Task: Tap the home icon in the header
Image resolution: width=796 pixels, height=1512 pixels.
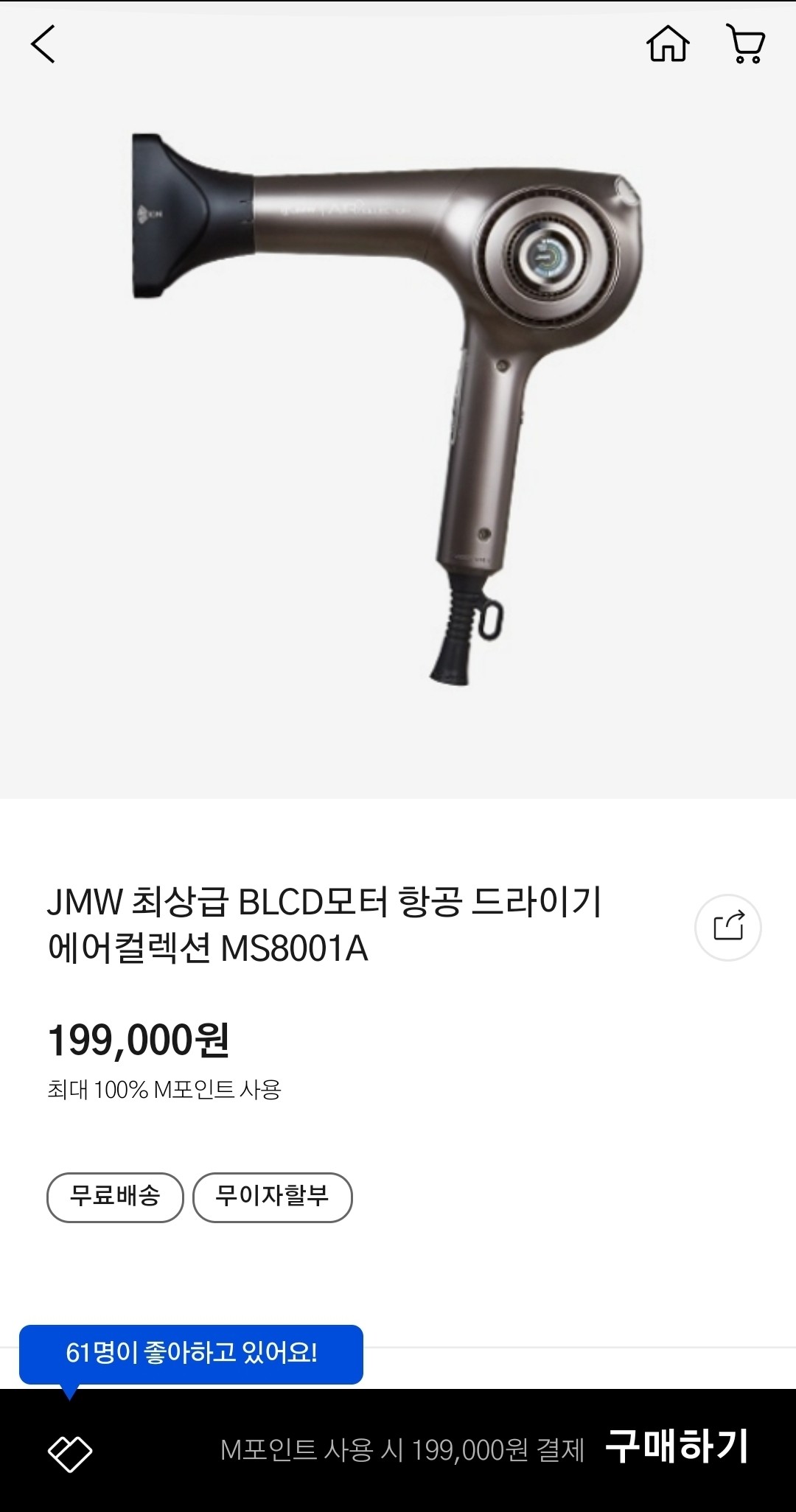Action: pos(668,44)
